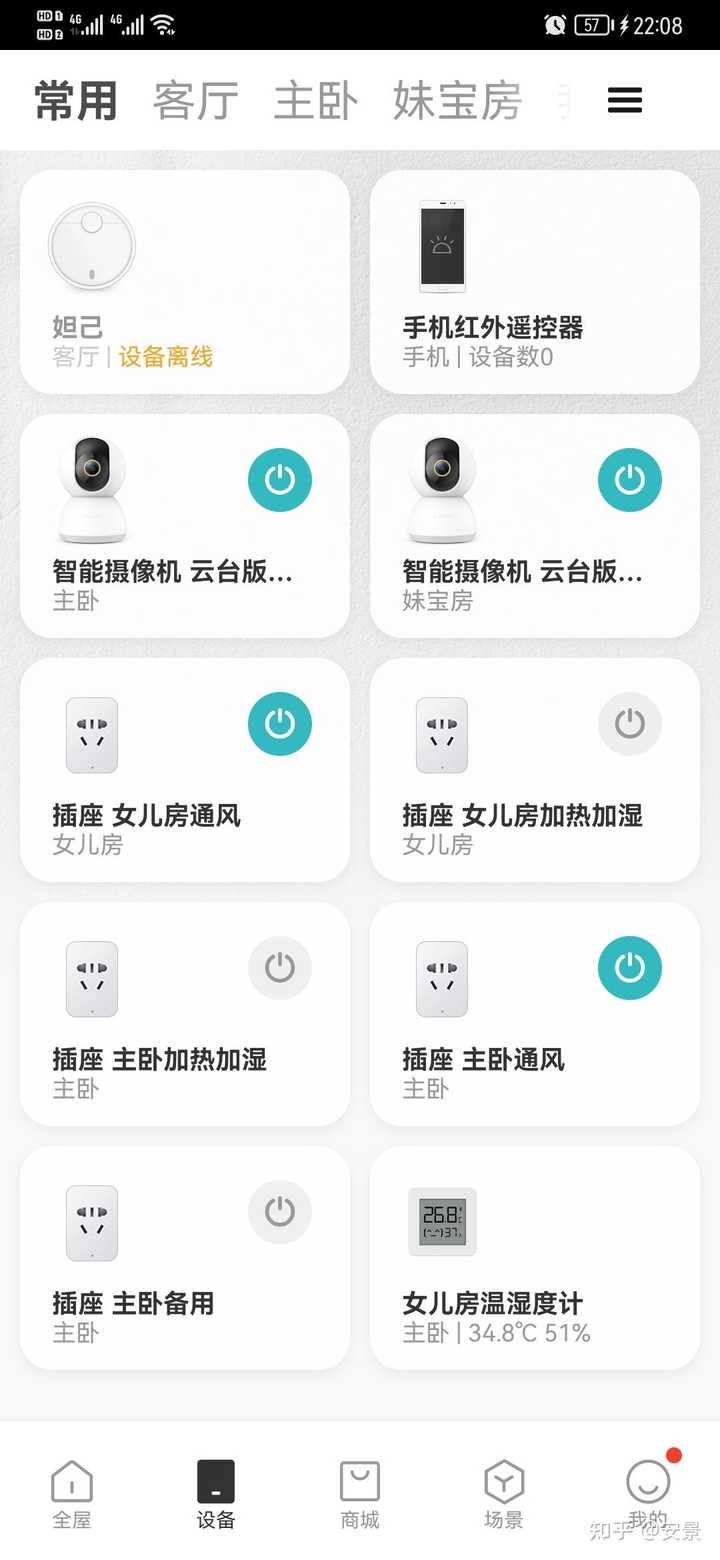
Task: Toggle power for the 主卧 camera
Action: (280, 480)
